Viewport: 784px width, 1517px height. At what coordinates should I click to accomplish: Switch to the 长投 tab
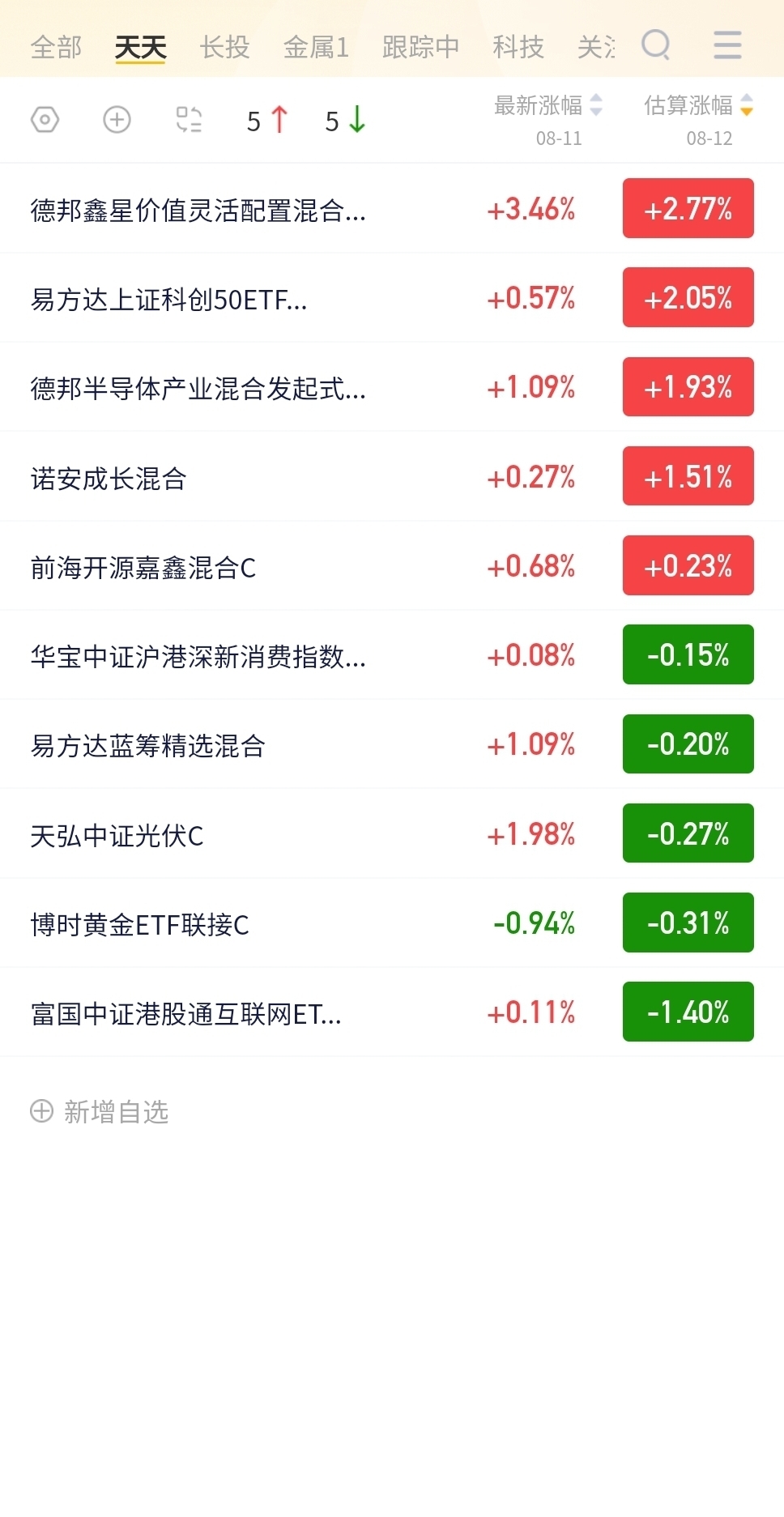224,47
